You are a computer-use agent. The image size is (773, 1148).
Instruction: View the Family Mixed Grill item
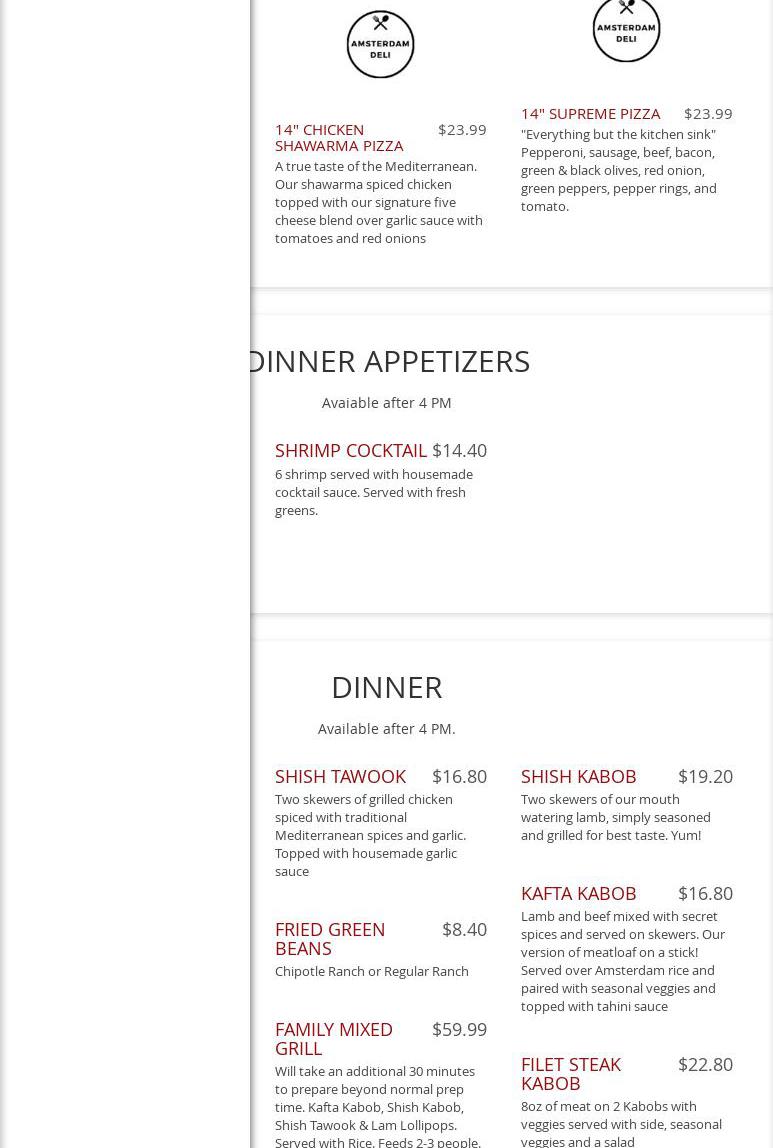click(333, 1038)
